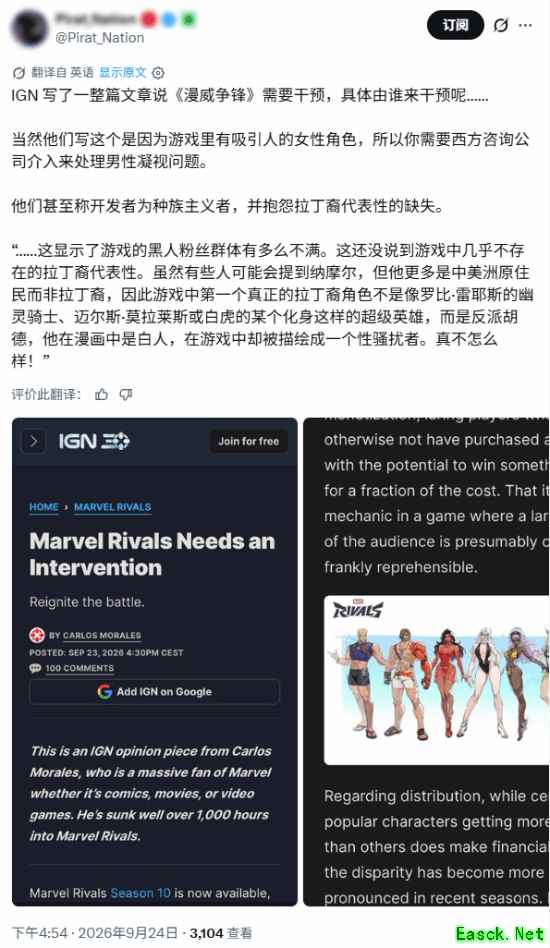Image resolution: width=550 pixels, height=948 pixels.
Task: Rate the translation with thumbs down
Action: click(x=126, y=395)
